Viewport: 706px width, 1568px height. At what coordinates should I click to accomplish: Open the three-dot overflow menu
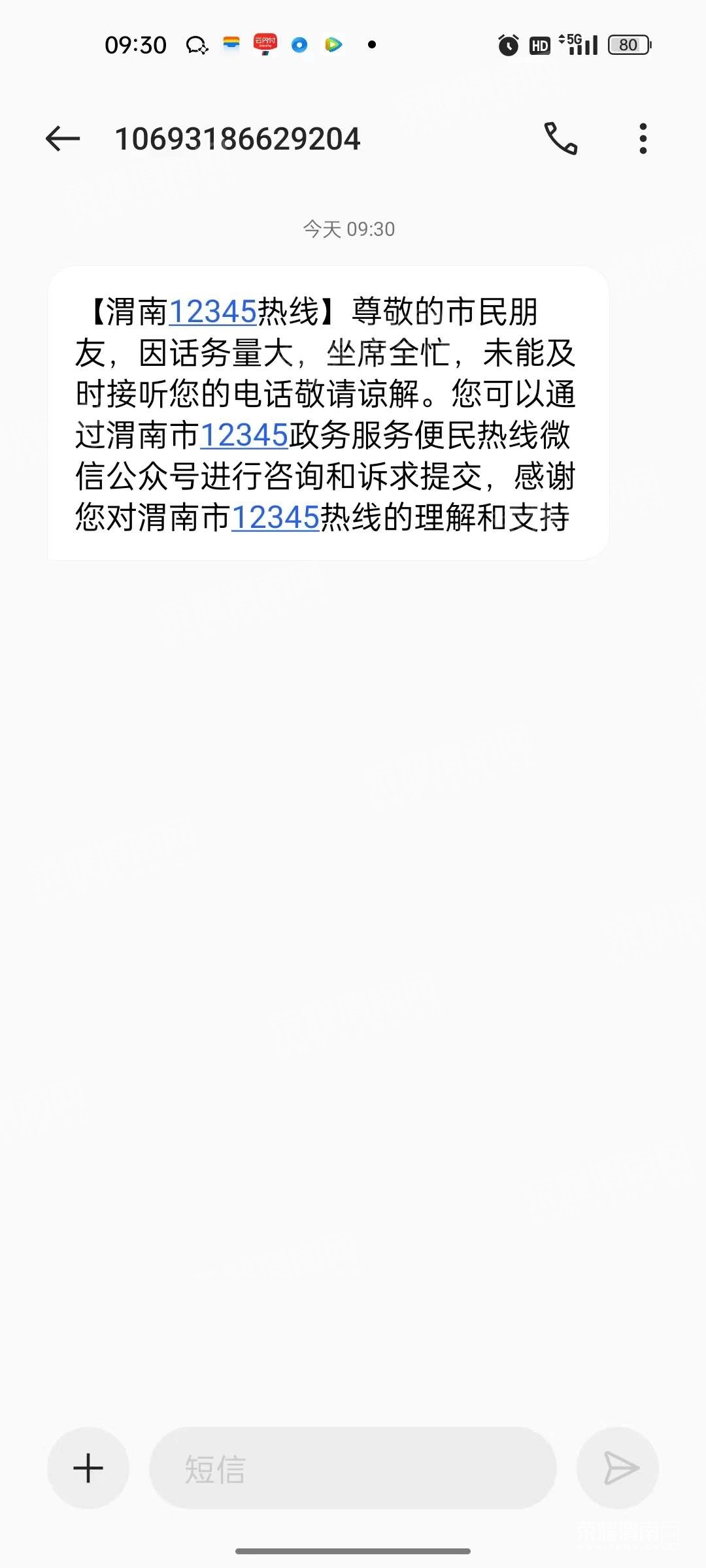point(643,138)
